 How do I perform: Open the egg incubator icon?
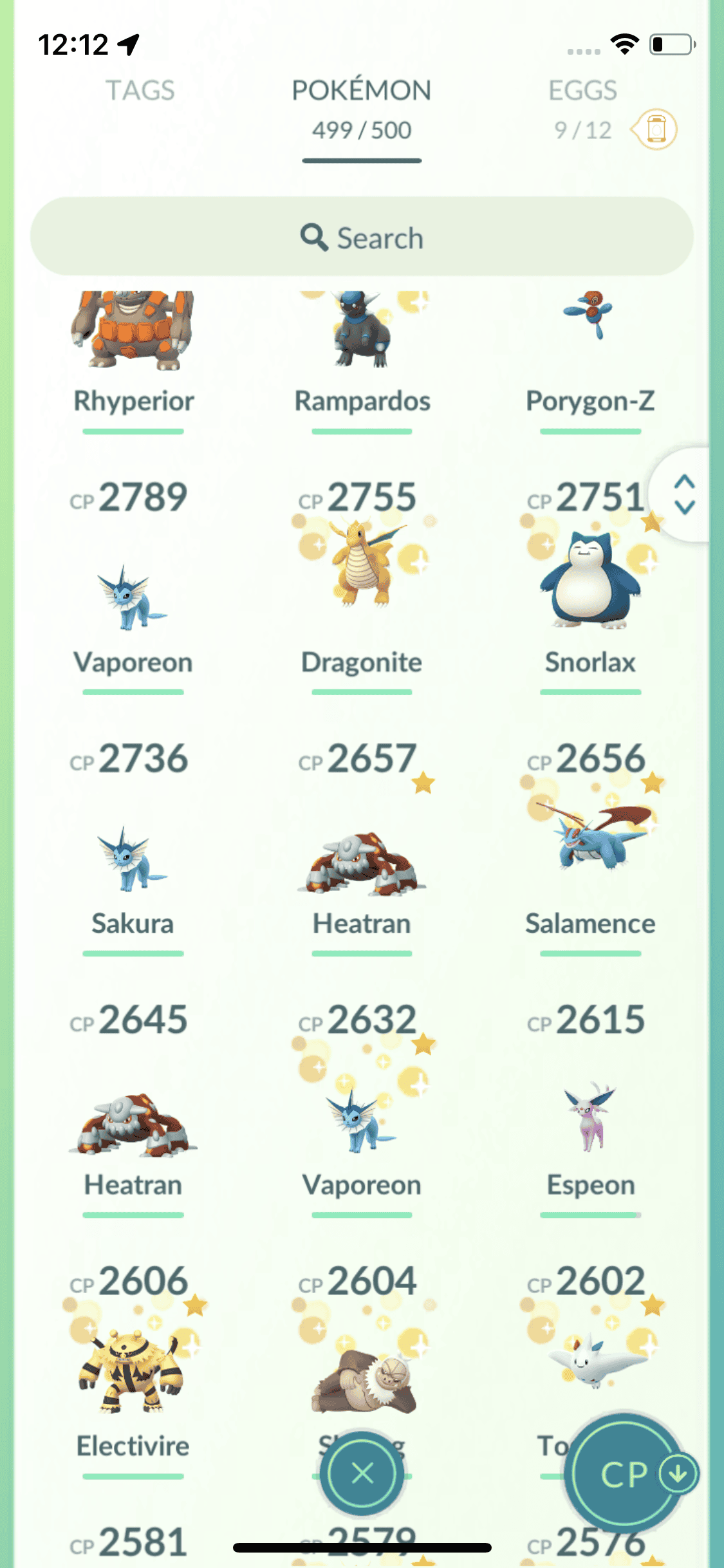click(x=654, y=129)
